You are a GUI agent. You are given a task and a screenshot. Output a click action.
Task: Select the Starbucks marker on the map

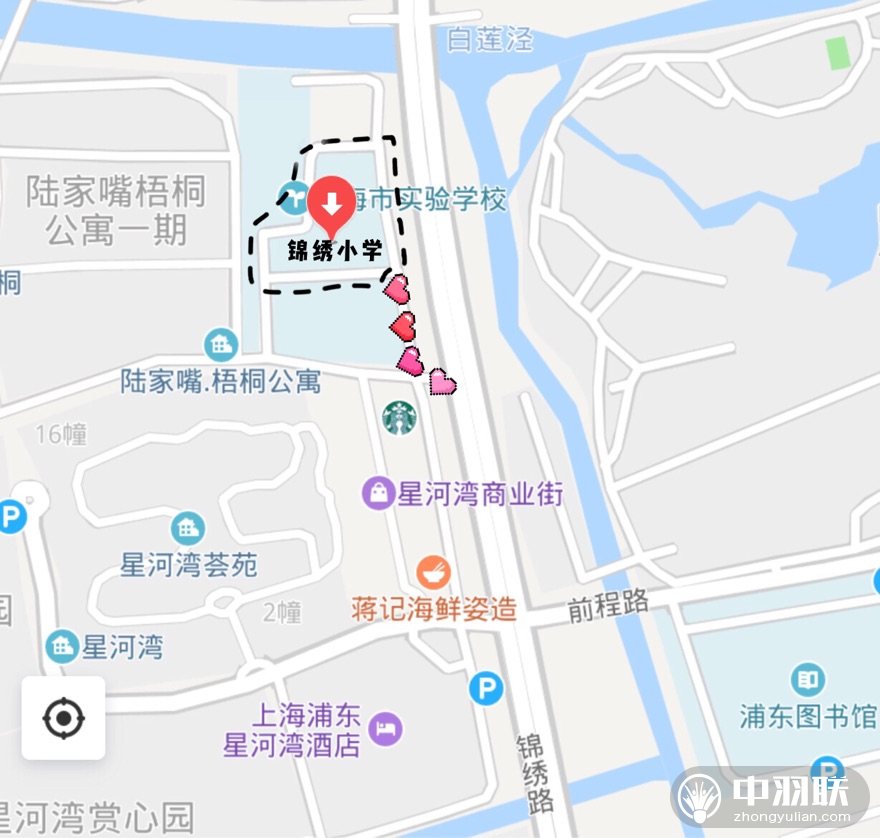(x=399, y=417)
